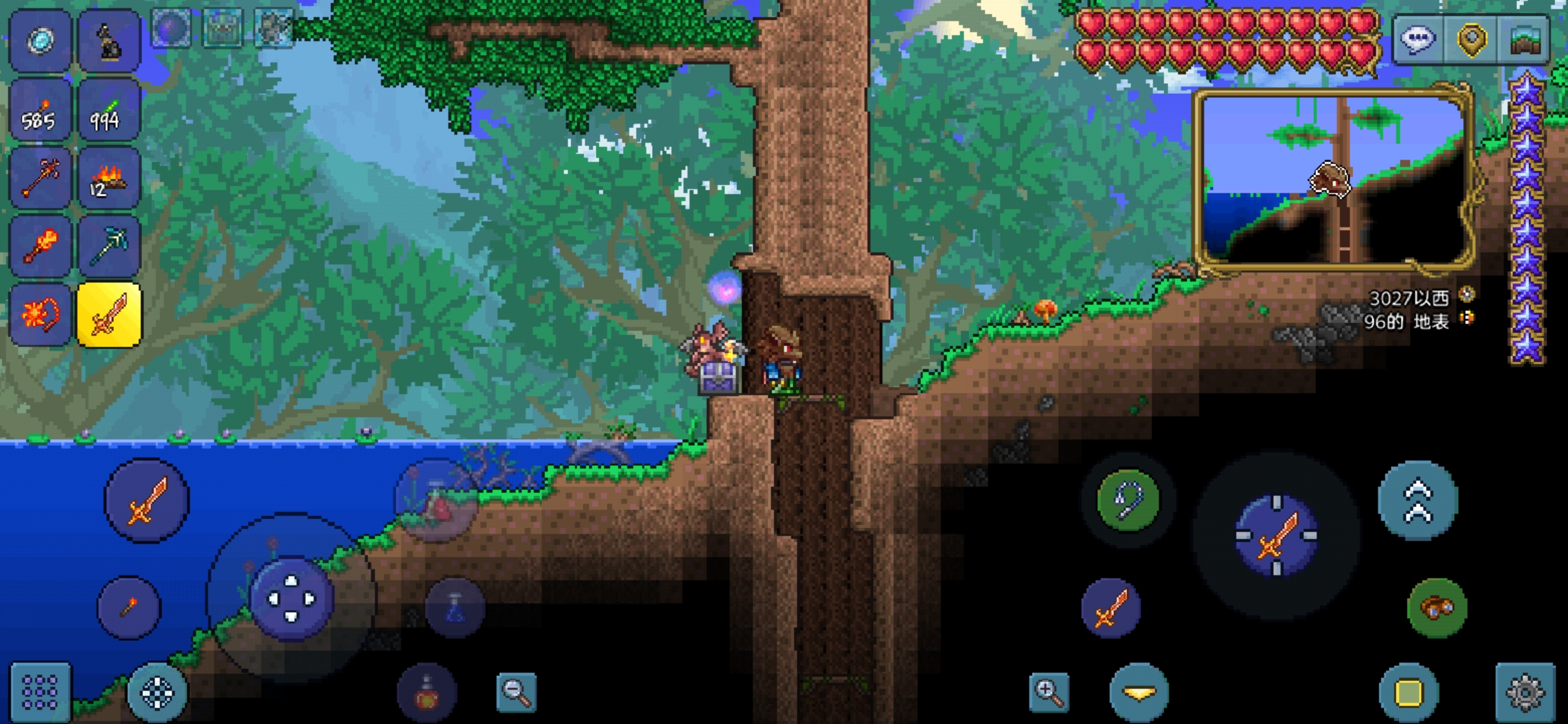
Task: Tap the jump double-arrow button
Action: (1417, 501)
